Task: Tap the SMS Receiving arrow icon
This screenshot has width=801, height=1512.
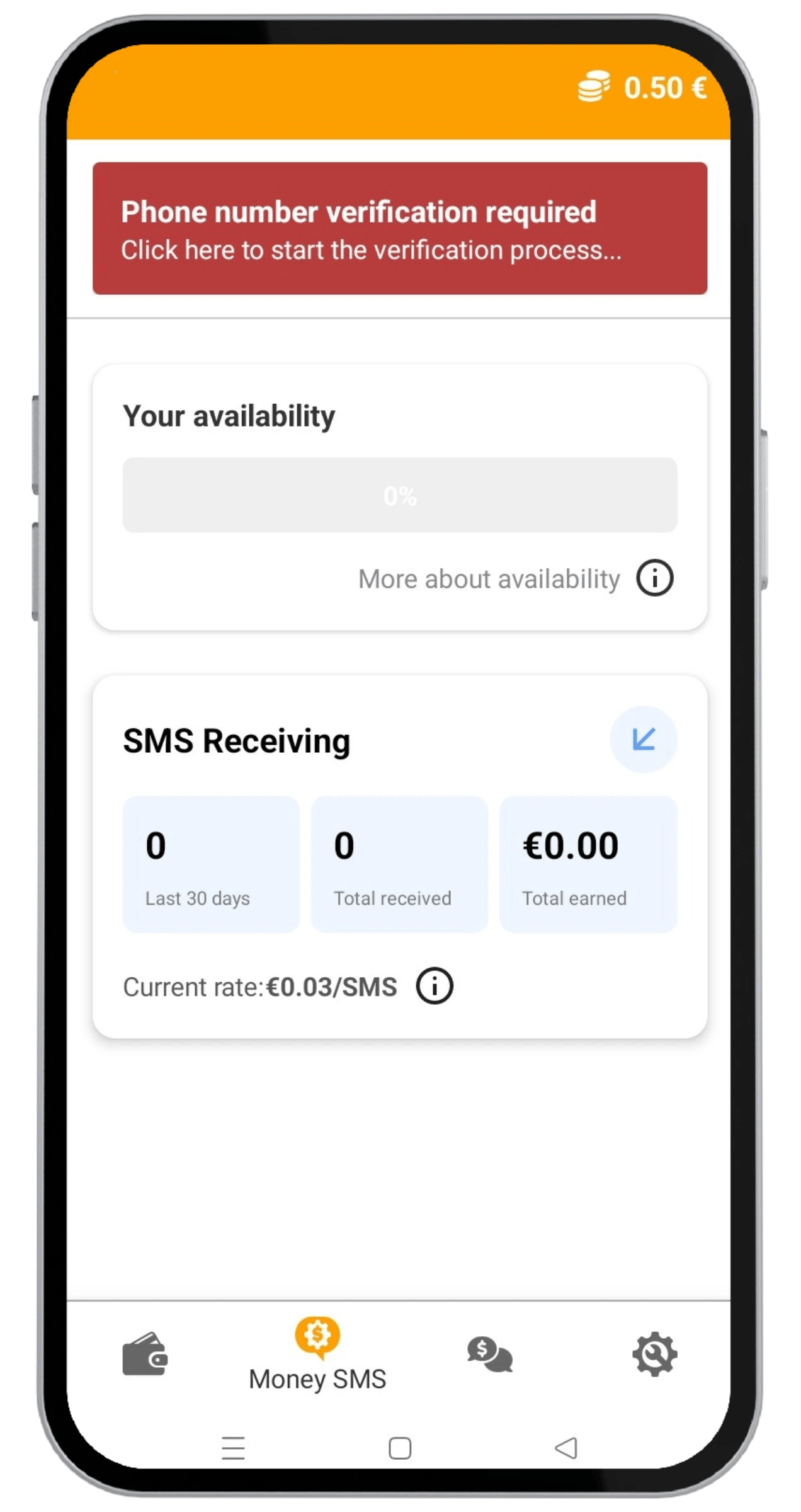Action: [x=643, y=739]
